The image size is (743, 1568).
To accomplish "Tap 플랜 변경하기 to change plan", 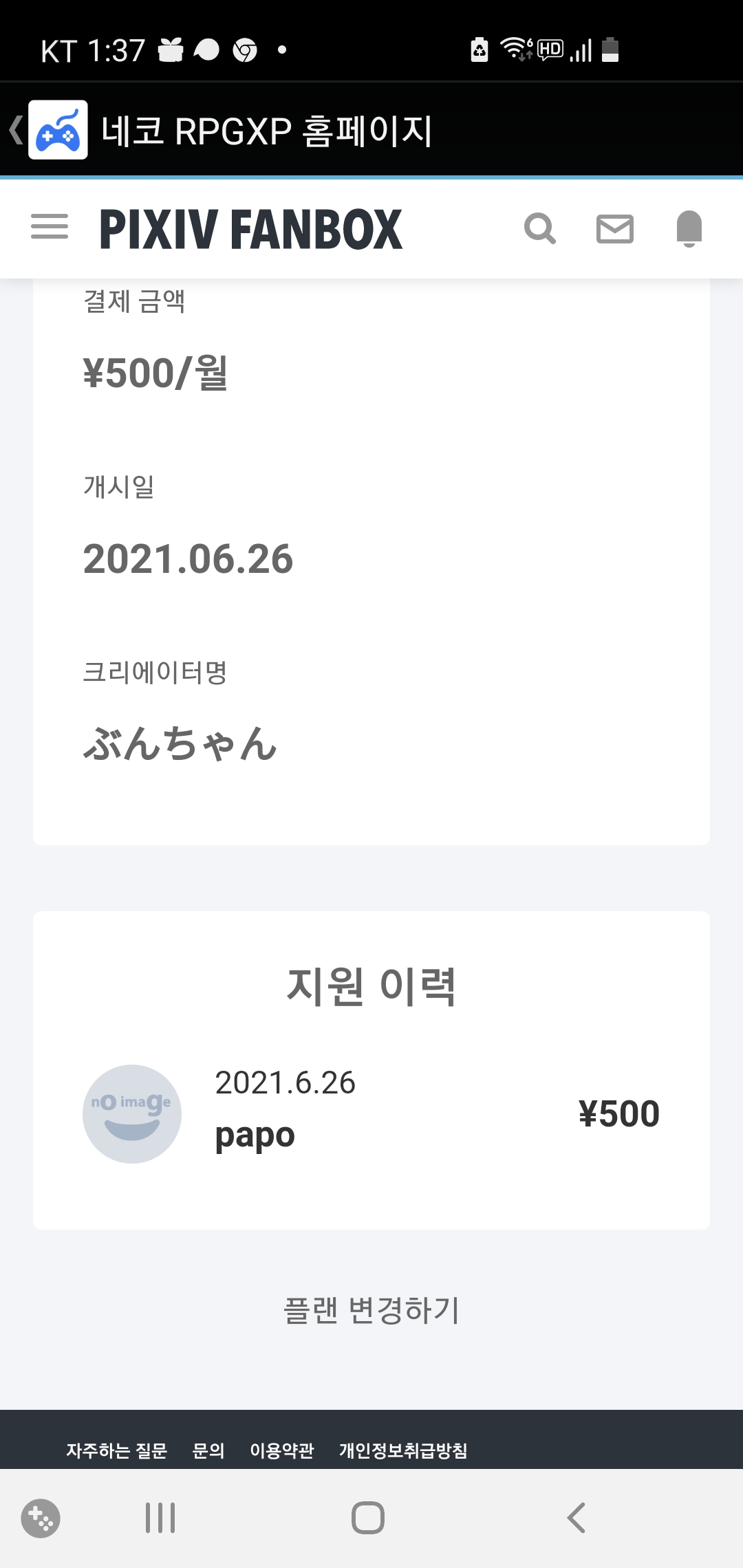I will click(x=371, y=1311).
